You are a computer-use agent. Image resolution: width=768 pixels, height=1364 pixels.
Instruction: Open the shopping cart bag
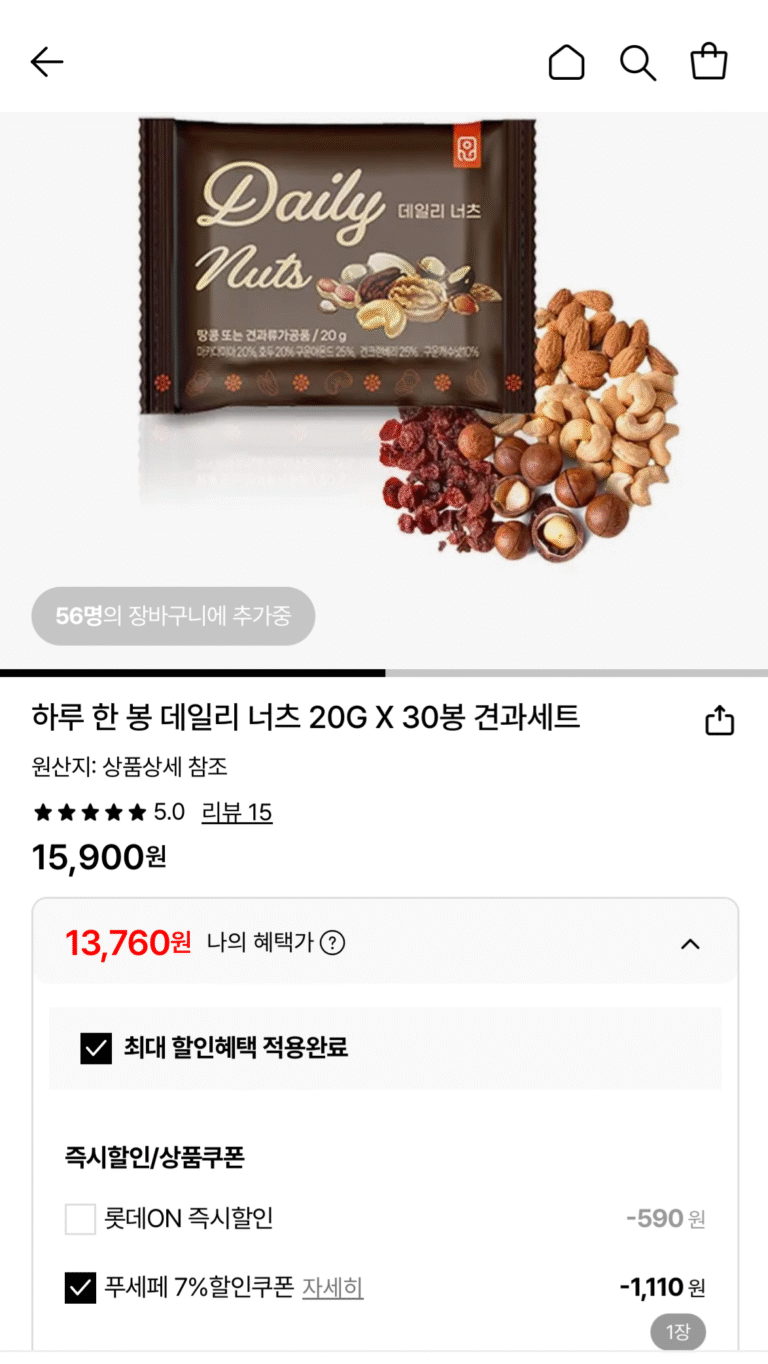[x=709, y=62]
